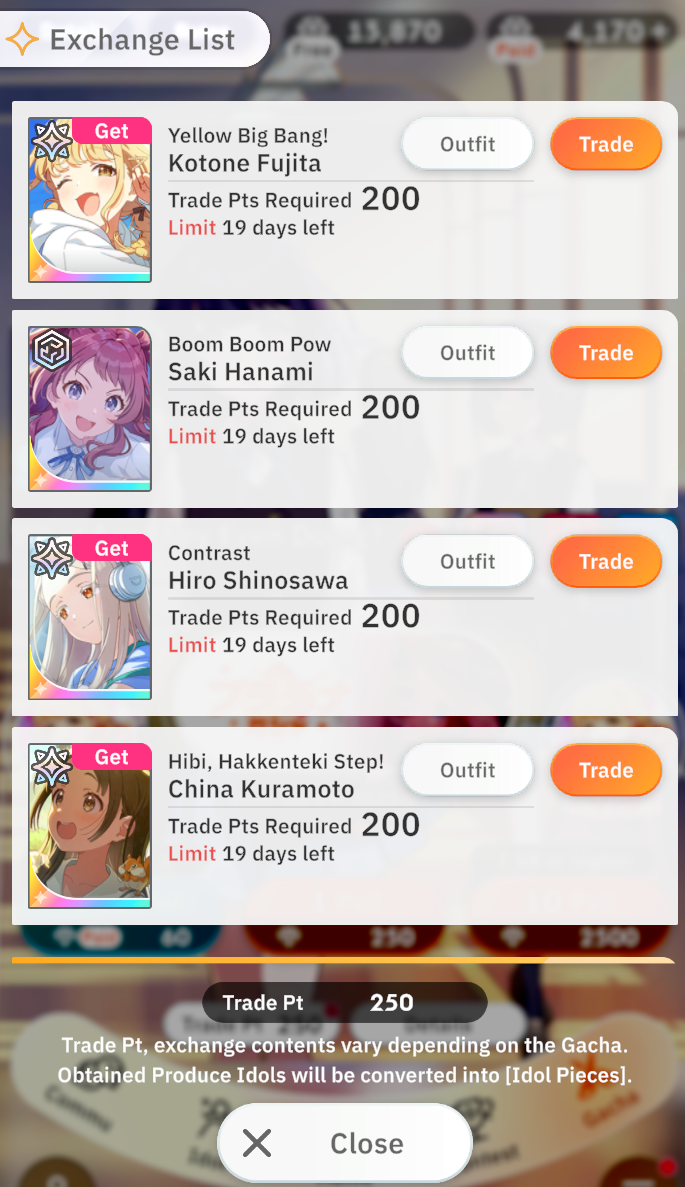Trade for Saki Hanami Boom Boom Pow
This screenshot has height=1187, width=685.
[606, 353]
